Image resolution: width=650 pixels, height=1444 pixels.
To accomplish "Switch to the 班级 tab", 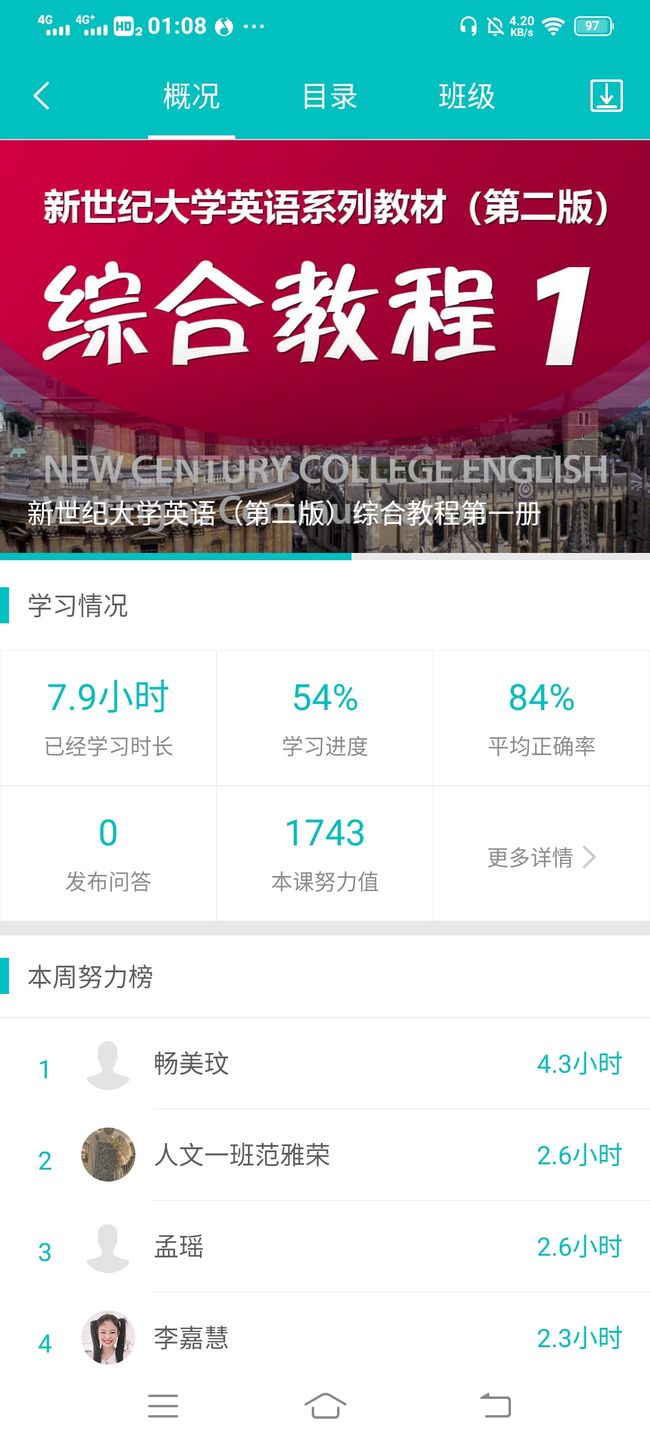I will pyautogui.click(x=467, y=96).
